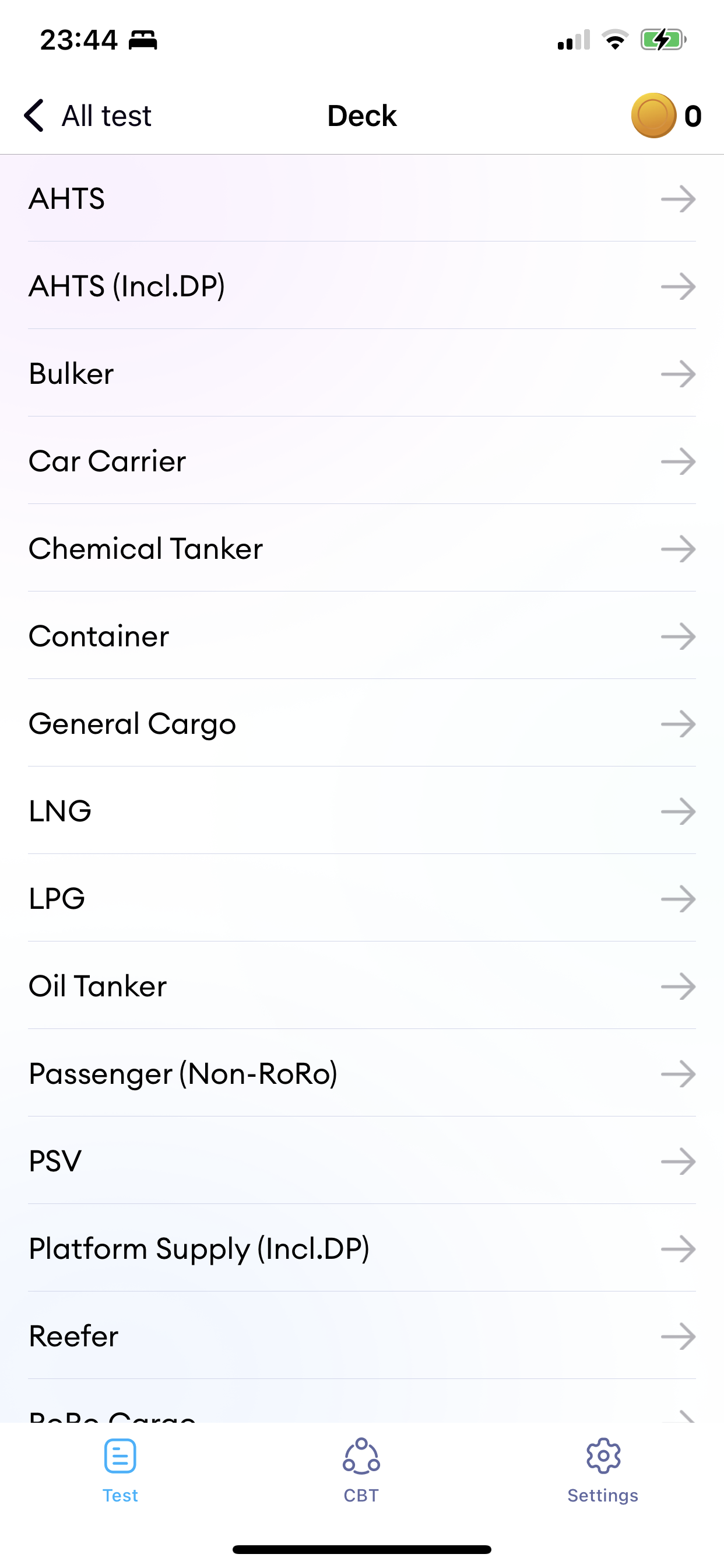Open Car Carrier tests
This screenshot has width=724, height=1568.
pos(362,461)
